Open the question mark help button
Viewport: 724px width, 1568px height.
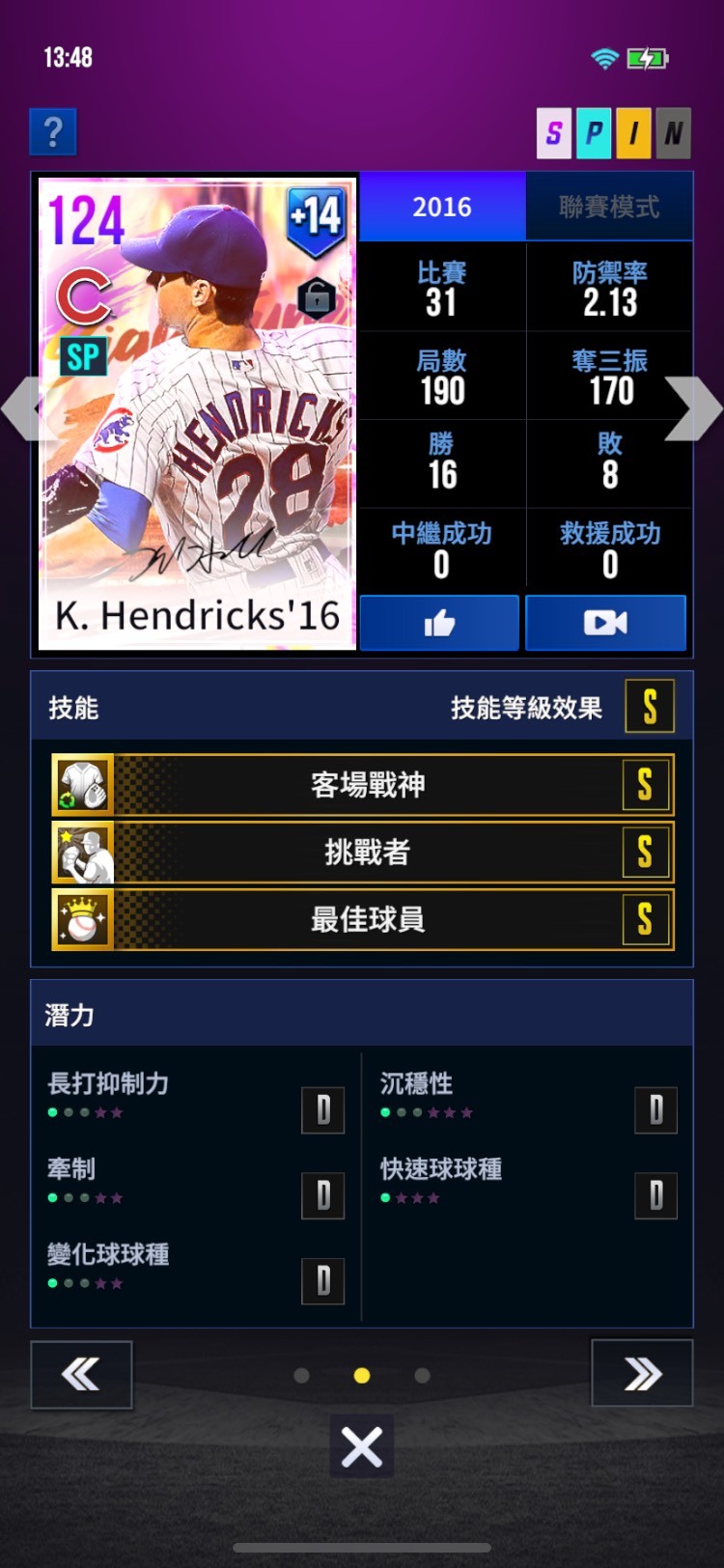[x=53, y=131]
